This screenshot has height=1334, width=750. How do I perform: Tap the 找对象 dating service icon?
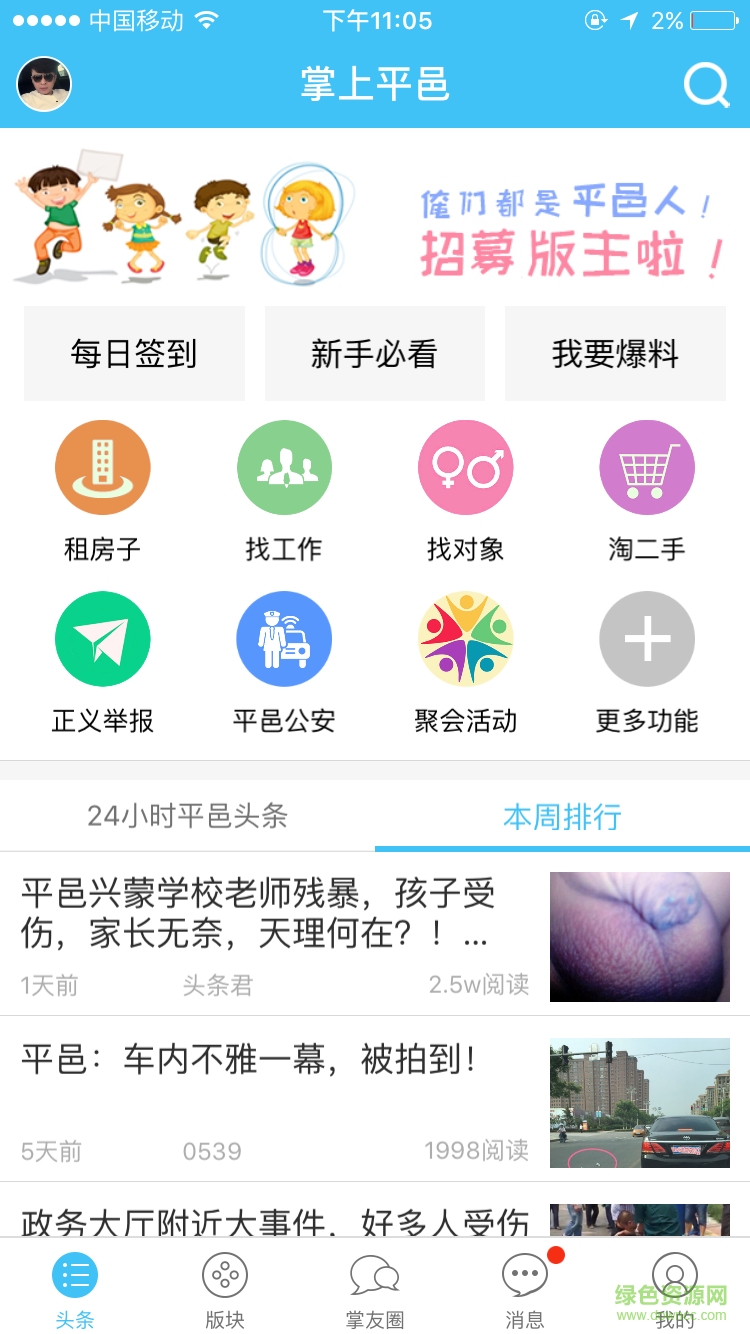[465, 467]
